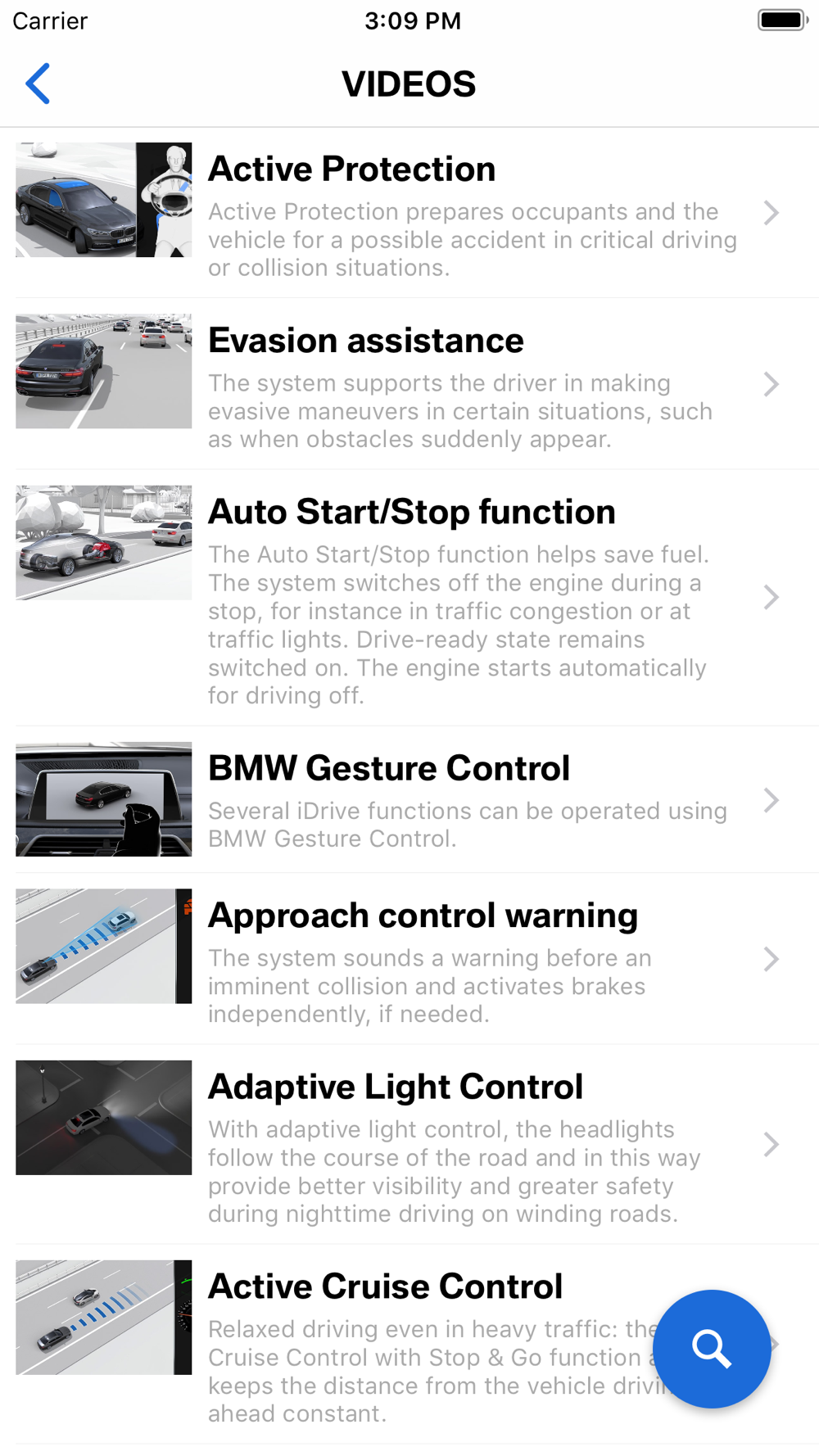Screen dimensions: 819x1456
Task: Open the Active Protection video
Action: (409, 213)
